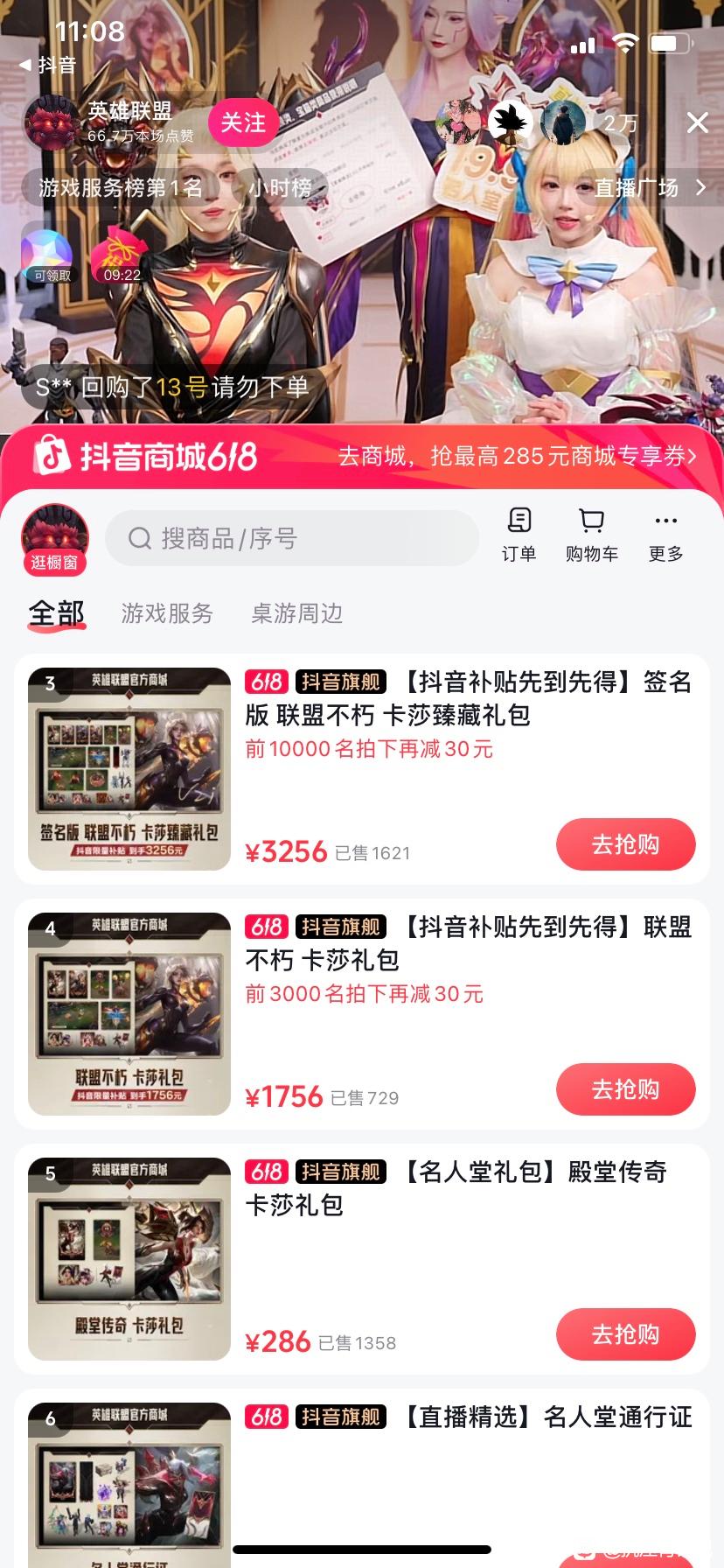Screen dimensions: 724x1568
Task: Switch to the 桌游周边 tab
Action: coord(296,613)
